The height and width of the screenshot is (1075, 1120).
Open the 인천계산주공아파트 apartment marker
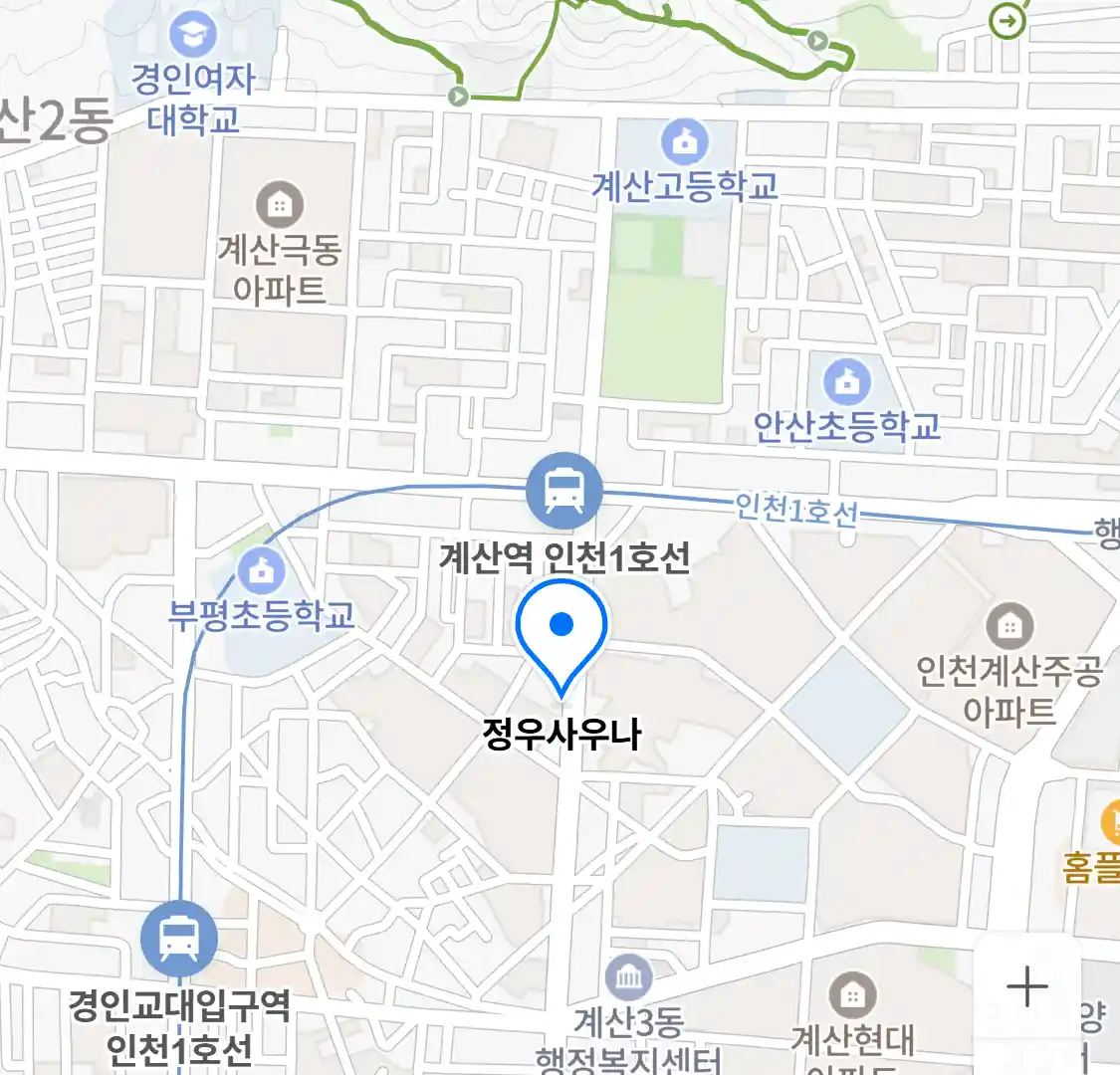[x=1009, y=627]
